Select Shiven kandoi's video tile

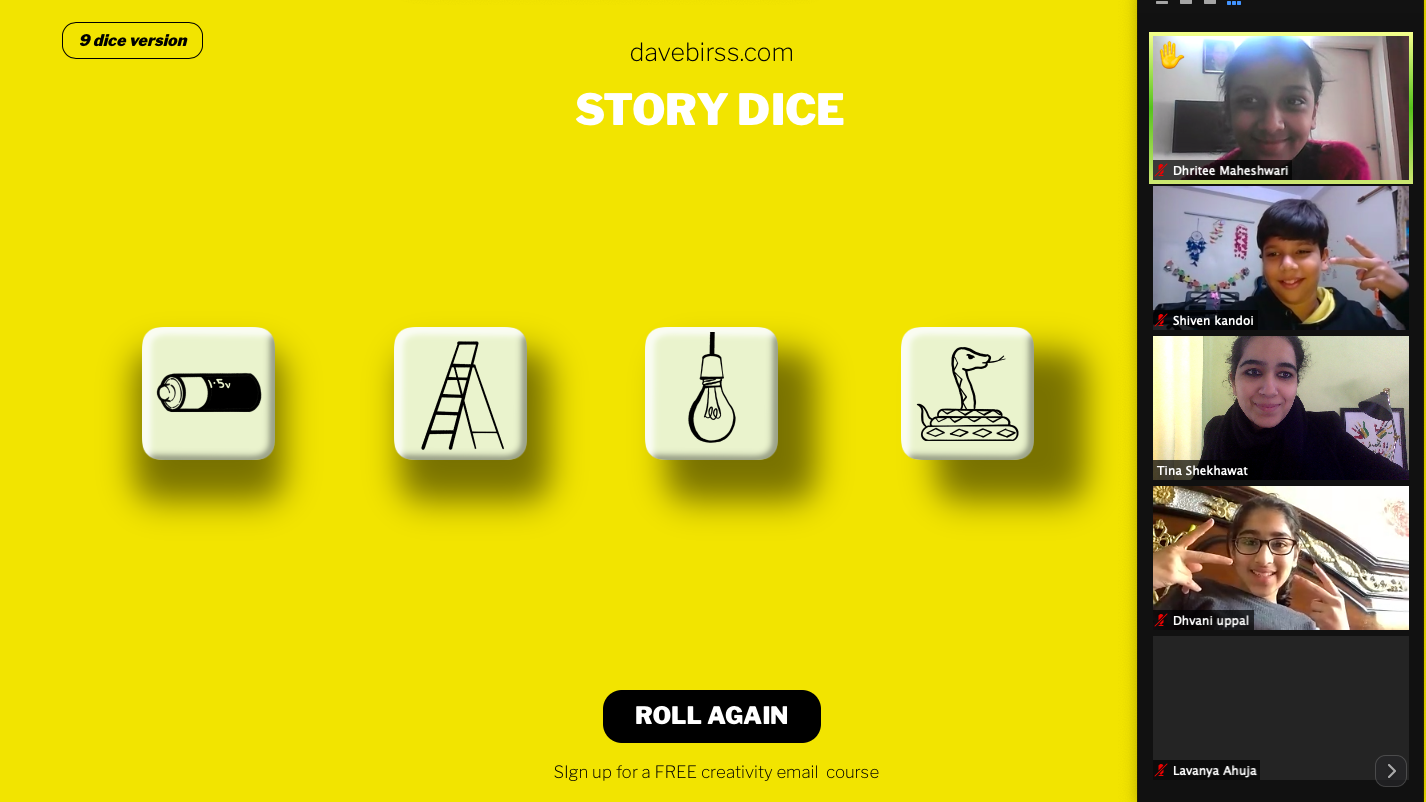coord(1280,258)
